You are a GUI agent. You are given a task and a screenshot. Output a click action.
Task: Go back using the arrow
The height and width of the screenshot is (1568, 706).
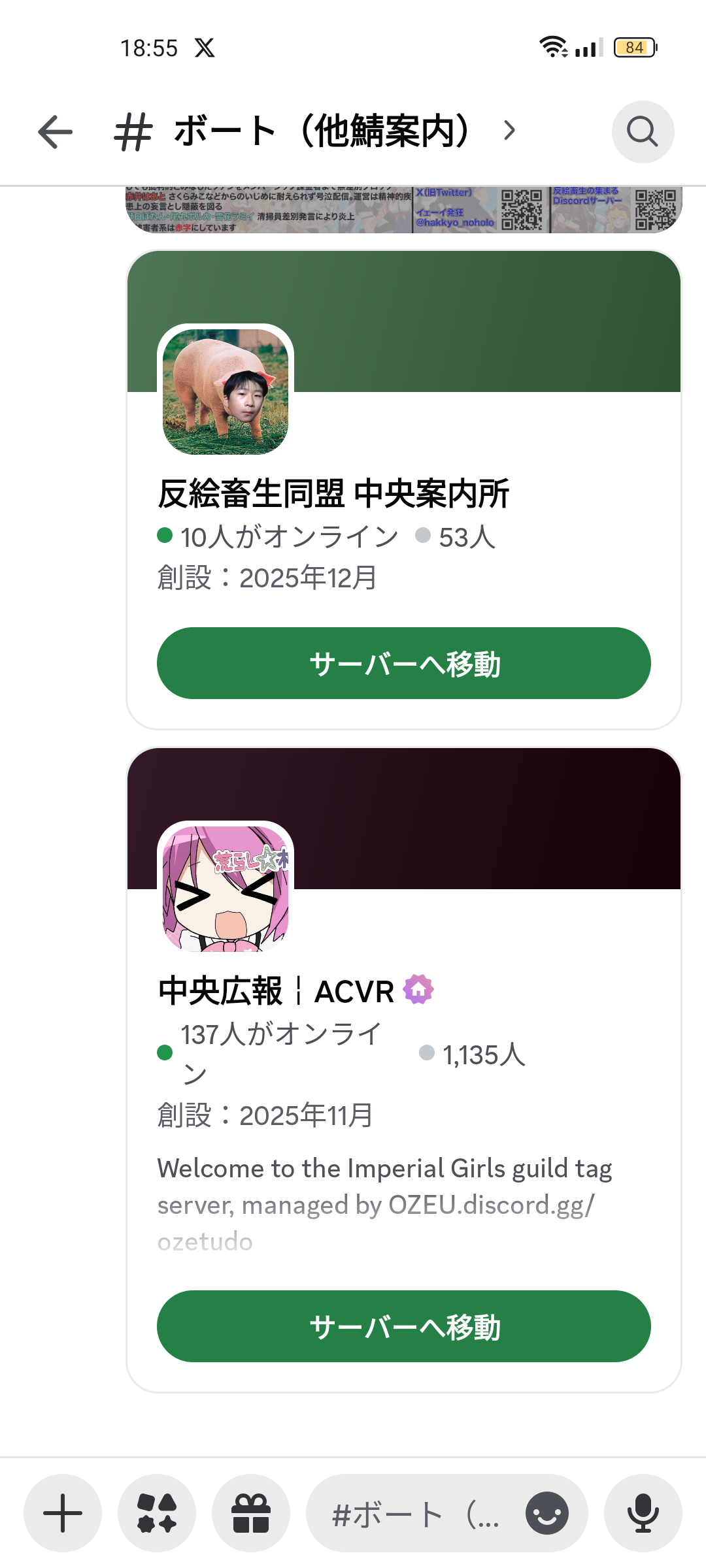click(55, 132)
